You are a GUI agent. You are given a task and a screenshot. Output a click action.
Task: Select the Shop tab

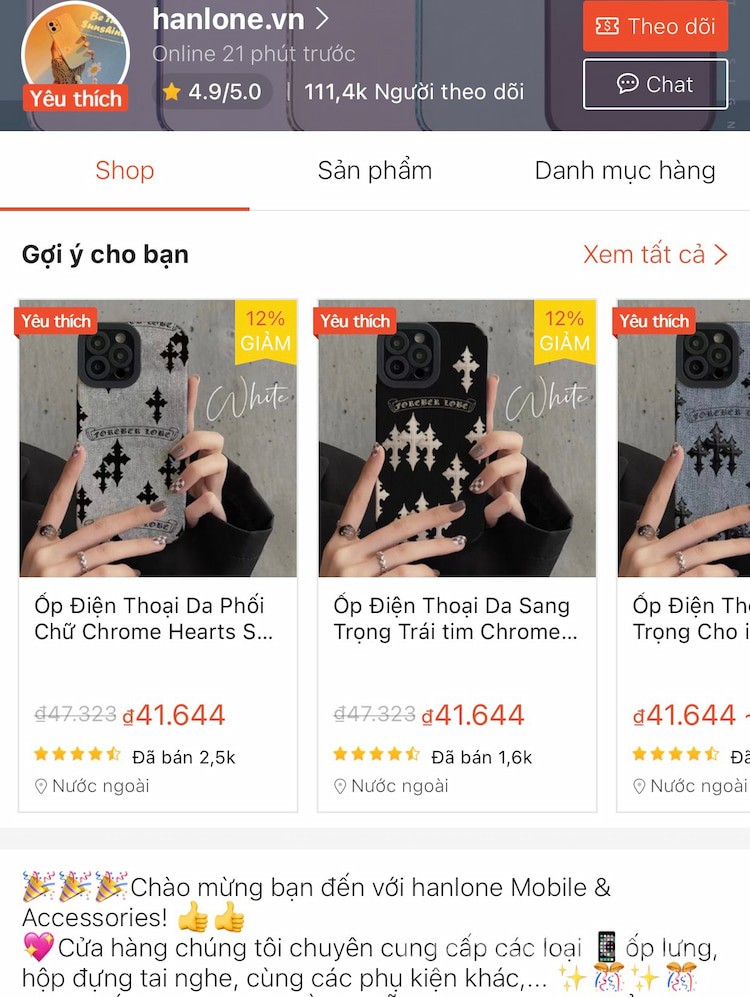(x=125, y=171)
